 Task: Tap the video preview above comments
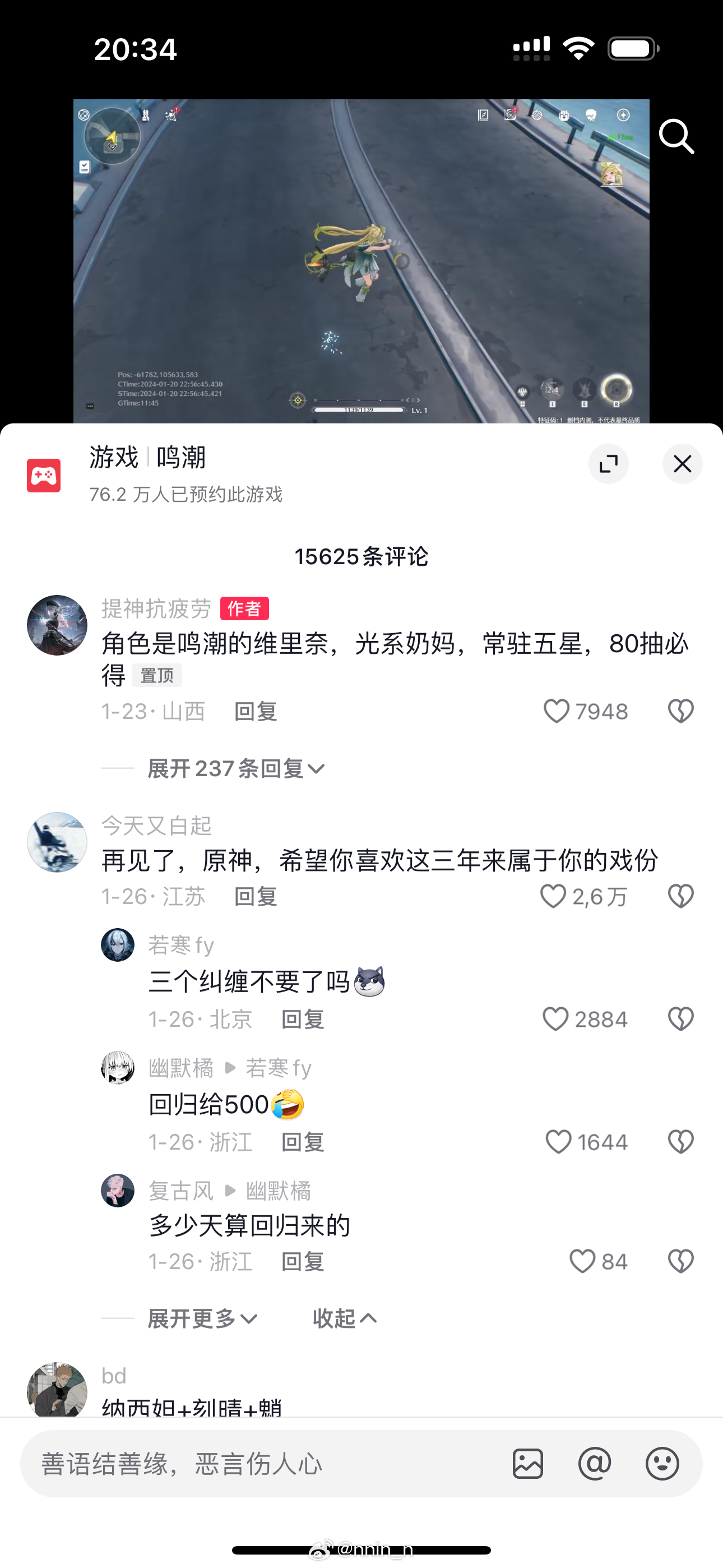(361, 262)
